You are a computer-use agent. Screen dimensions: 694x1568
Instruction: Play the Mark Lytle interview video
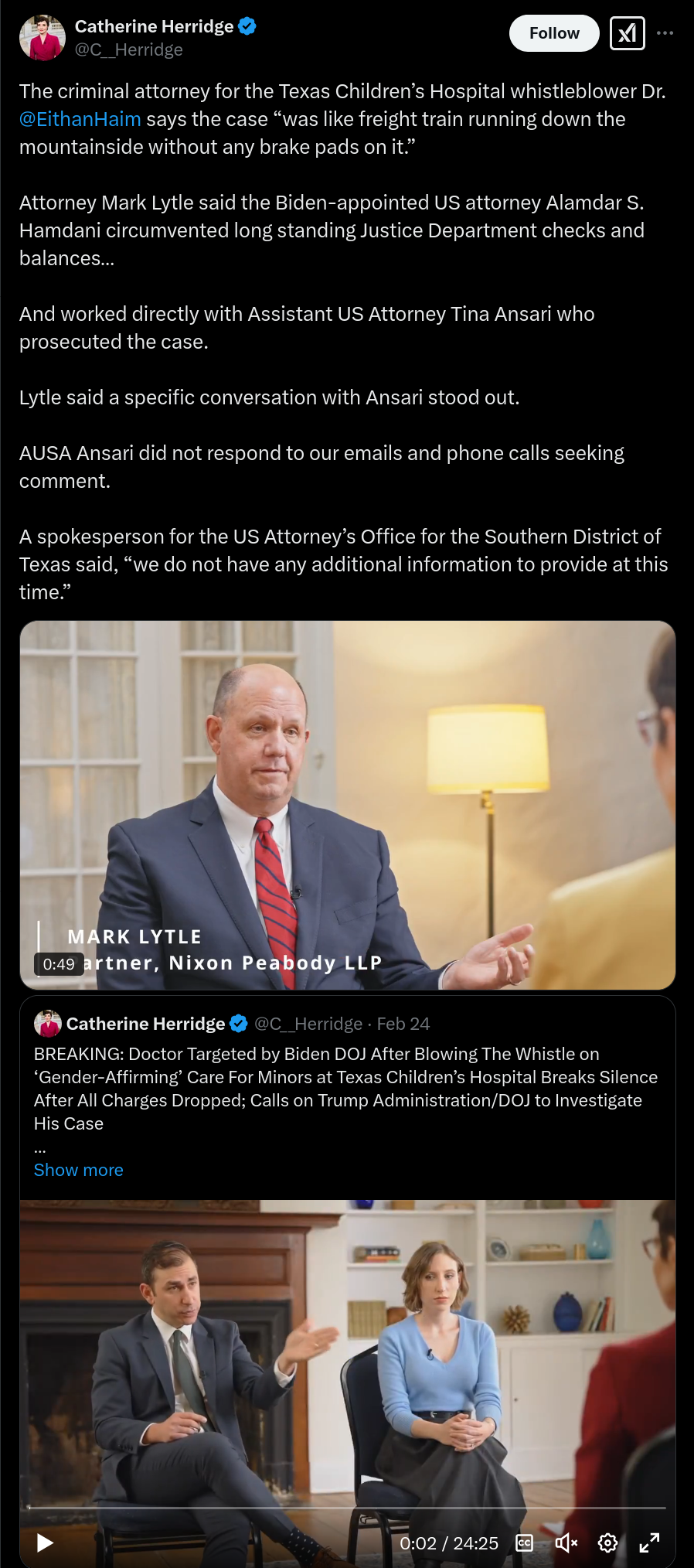click(348, 805)
